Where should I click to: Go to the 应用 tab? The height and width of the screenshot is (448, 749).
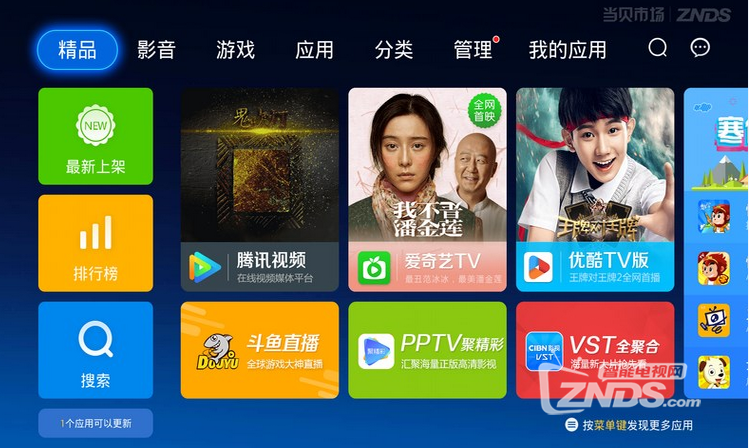point(314,50)
